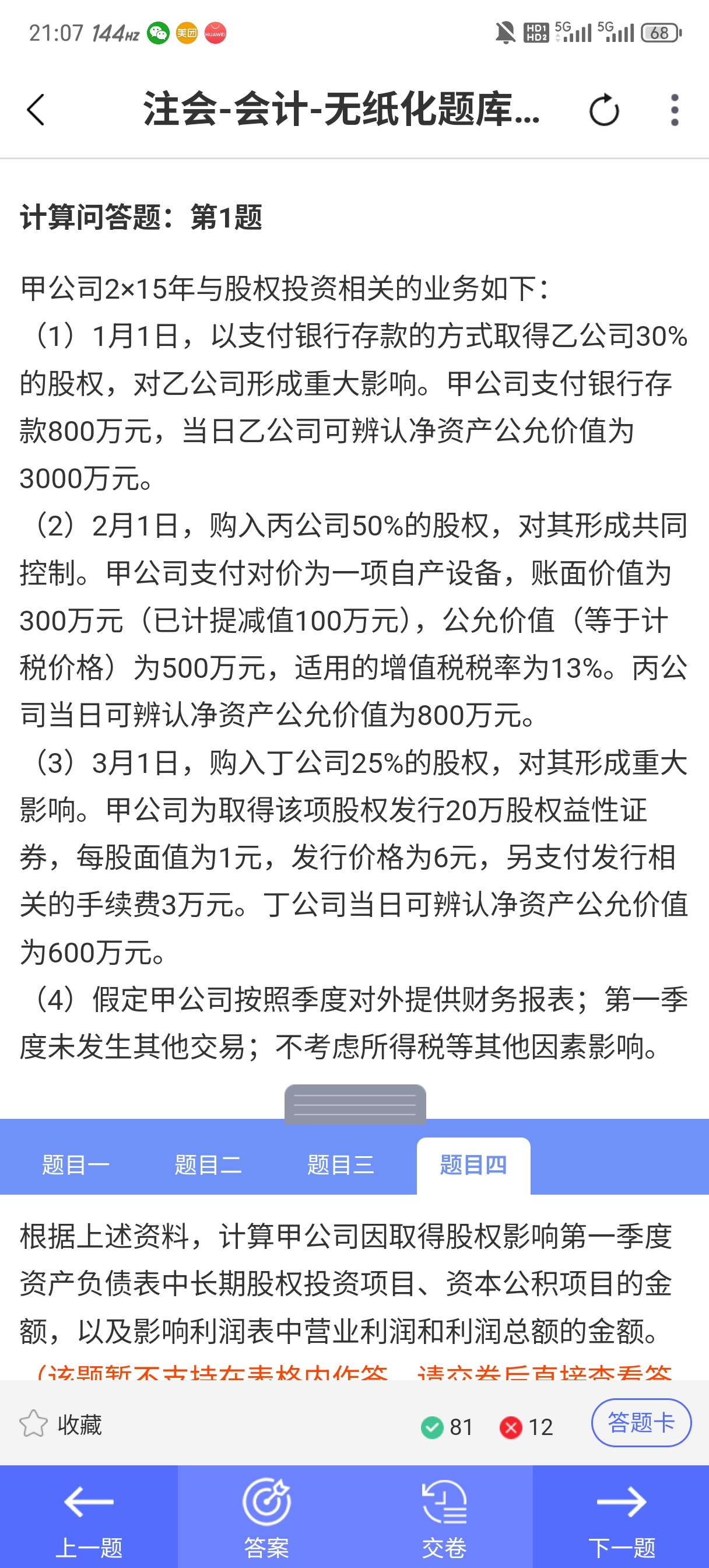Refresh the page
The image size is (709, 1568).
pyautogui.click(x=603, y=110)
